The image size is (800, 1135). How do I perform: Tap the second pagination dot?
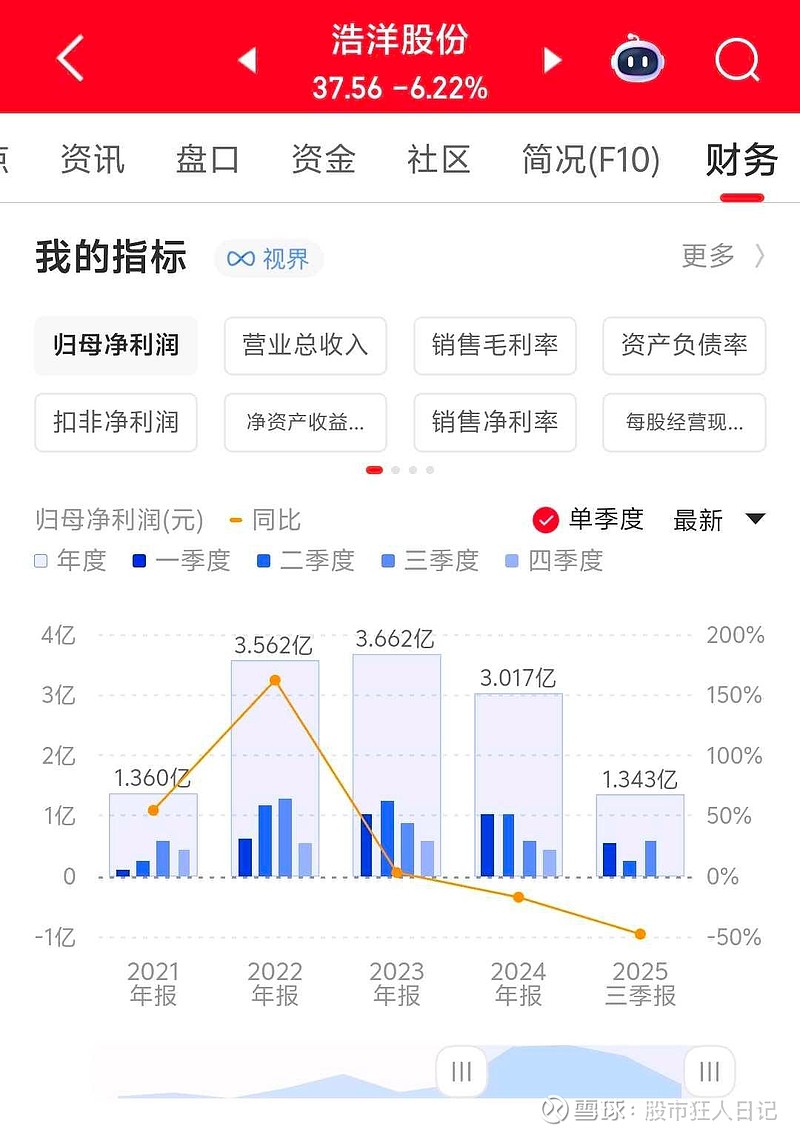[x=396, y=468]
